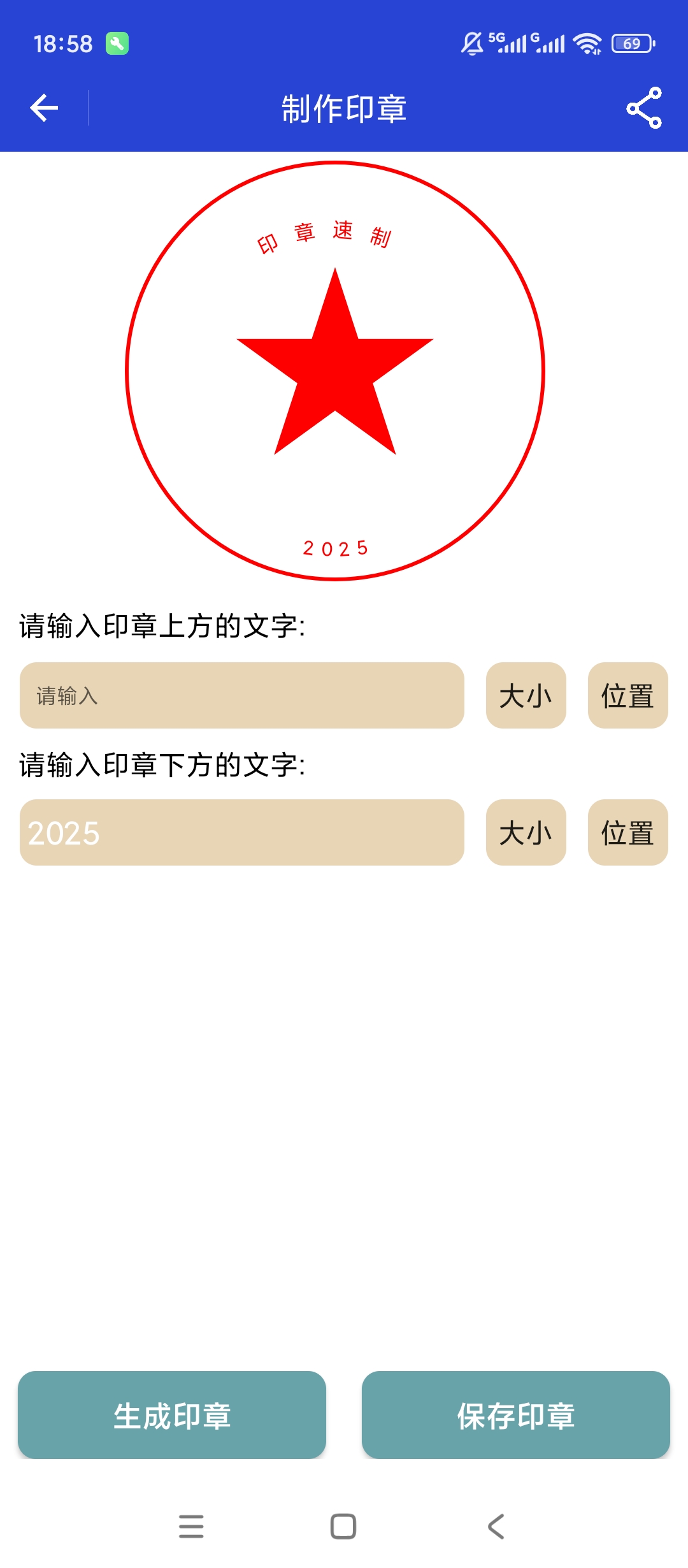The image size is (688, 1568).
Task: Adjust 大小 for the lower seal text
Action: pos(526,832)
